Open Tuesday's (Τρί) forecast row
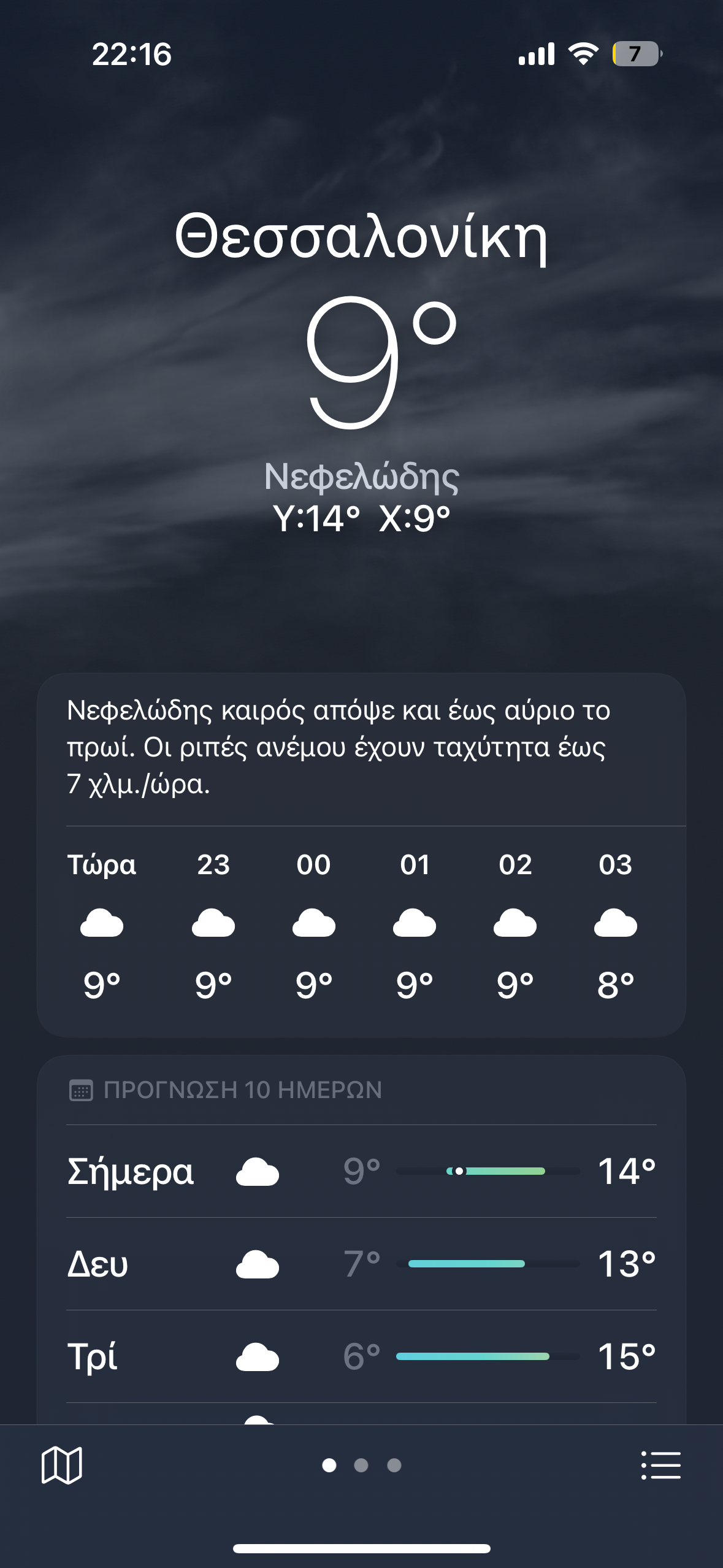Viewport: 723px width, 1568px height. [361, 1356]
